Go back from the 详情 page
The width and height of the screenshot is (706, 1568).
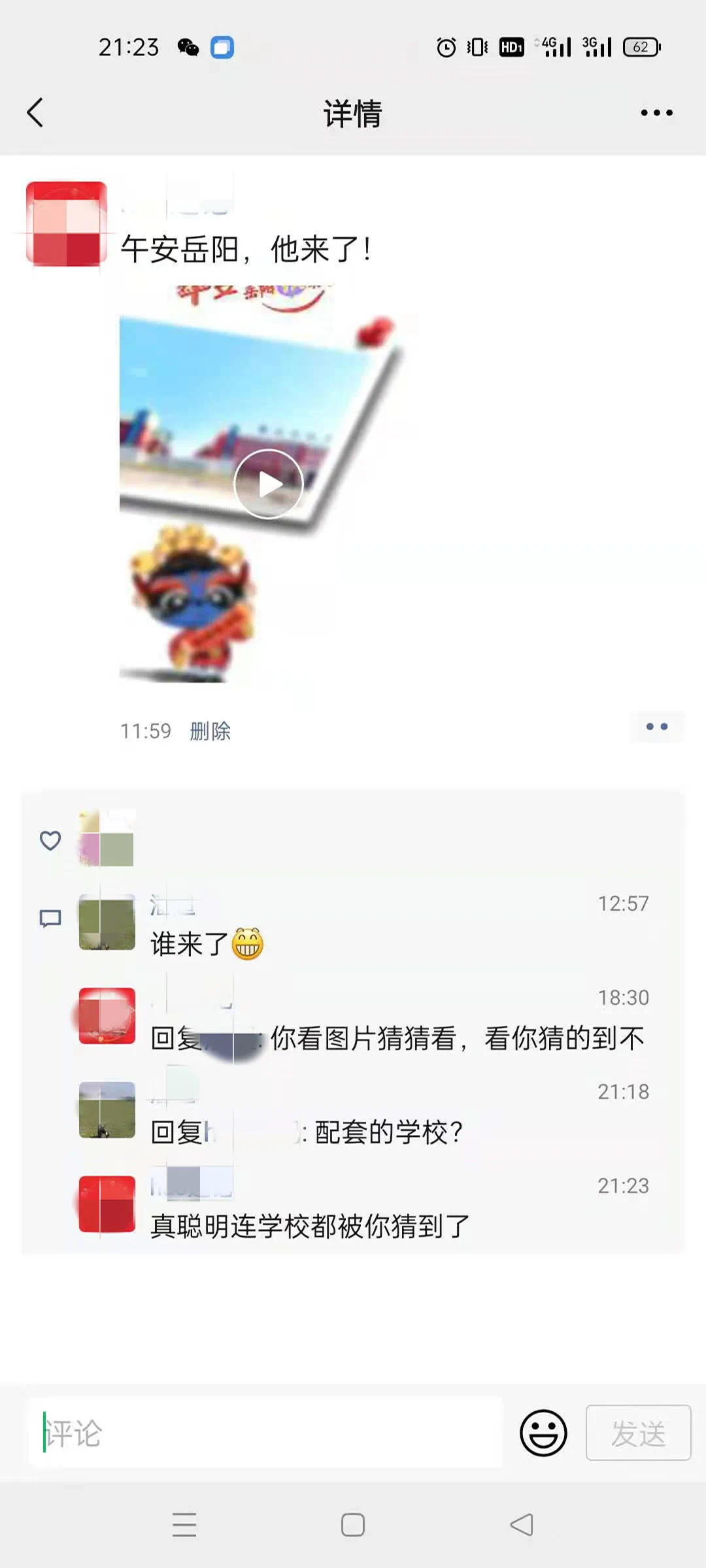35,112
